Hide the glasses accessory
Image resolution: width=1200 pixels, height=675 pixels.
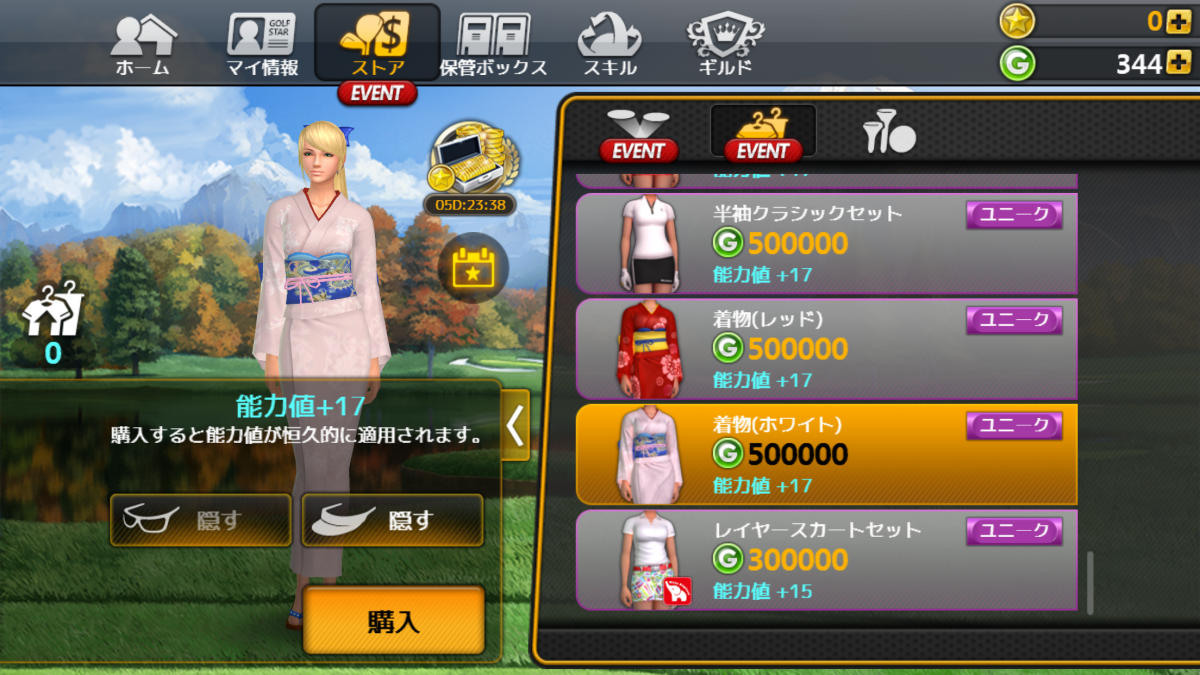200,520
